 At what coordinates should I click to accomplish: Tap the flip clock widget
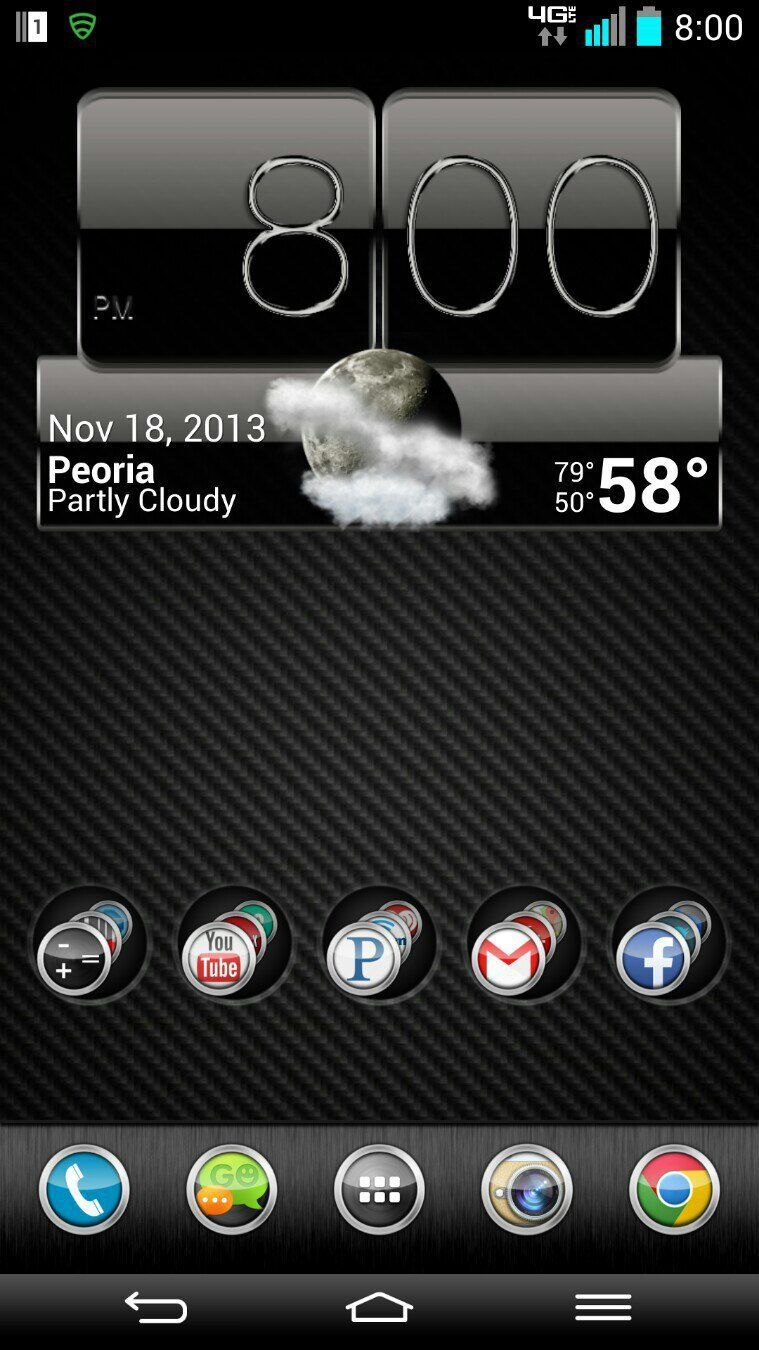tap(379, 230)
